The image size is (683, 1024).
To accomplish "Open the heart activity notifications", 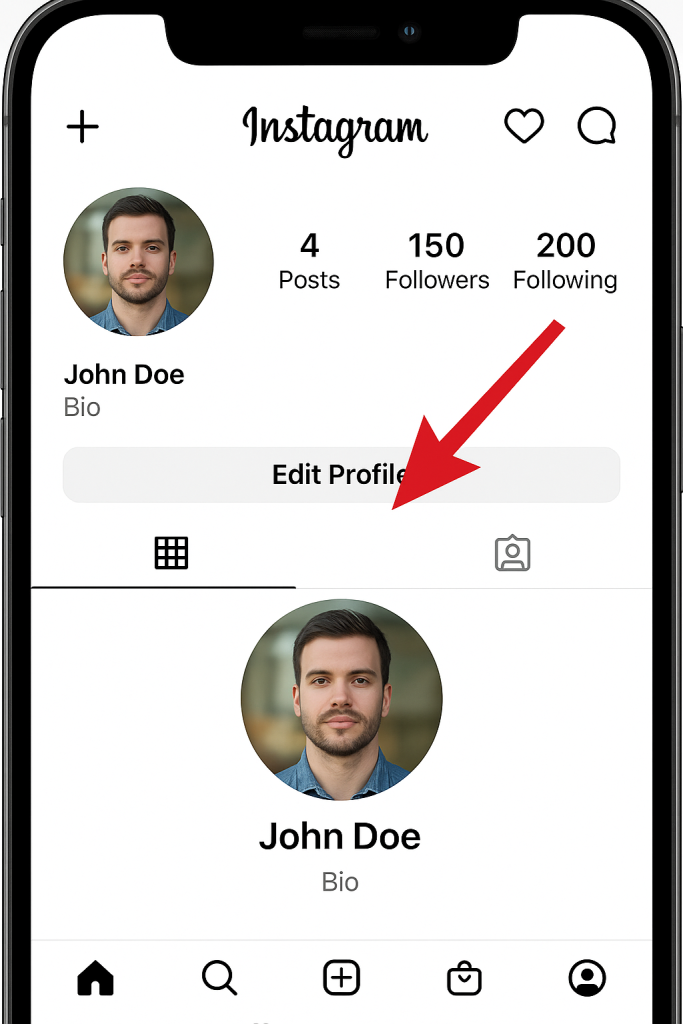I will pyautogui.click(x=523, y=127).
